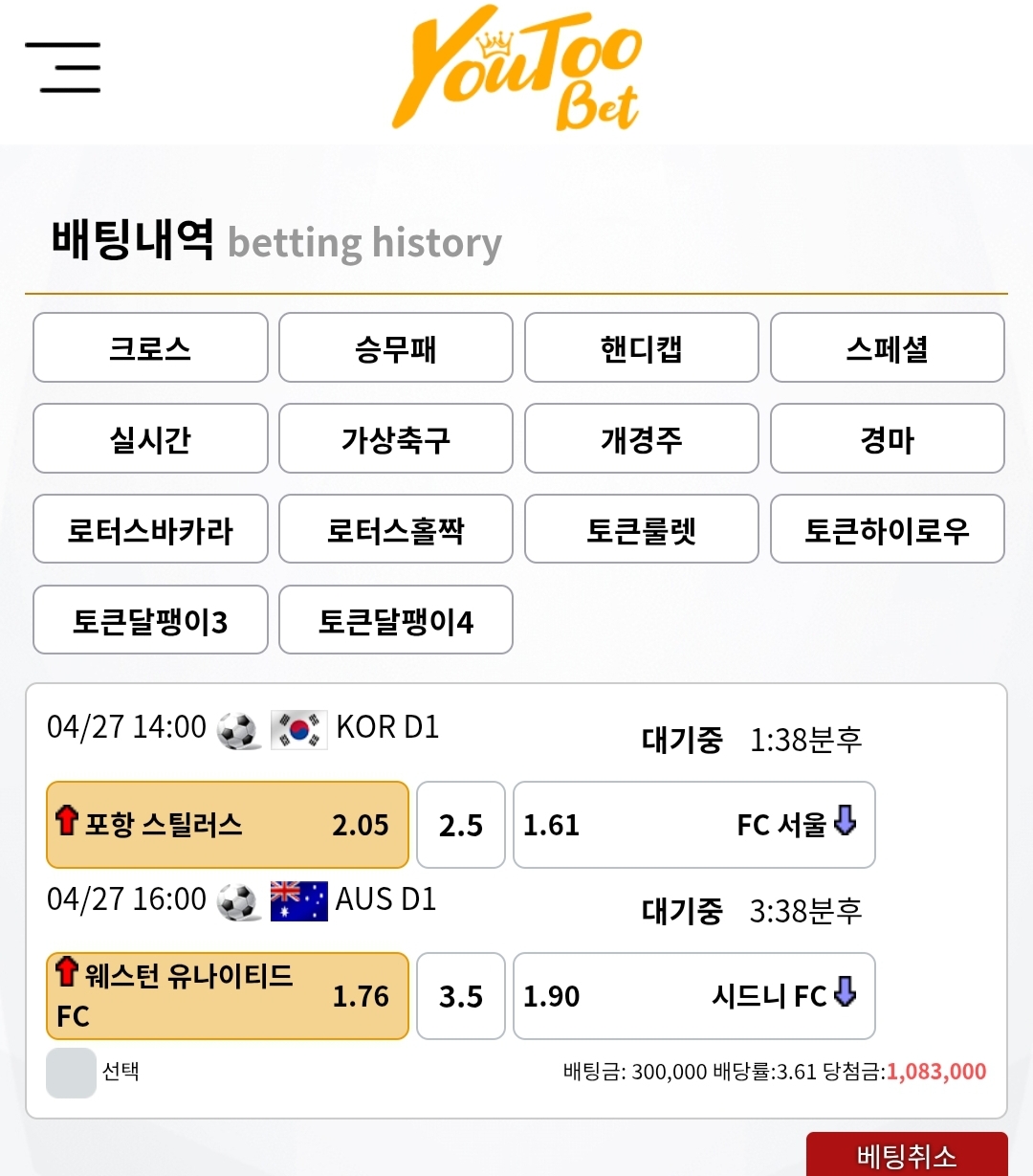Image resolution: width=1033 pixels, height=1176 pixels.
Task: Open the hamburger menu
Action: click(x=63, y=67)
